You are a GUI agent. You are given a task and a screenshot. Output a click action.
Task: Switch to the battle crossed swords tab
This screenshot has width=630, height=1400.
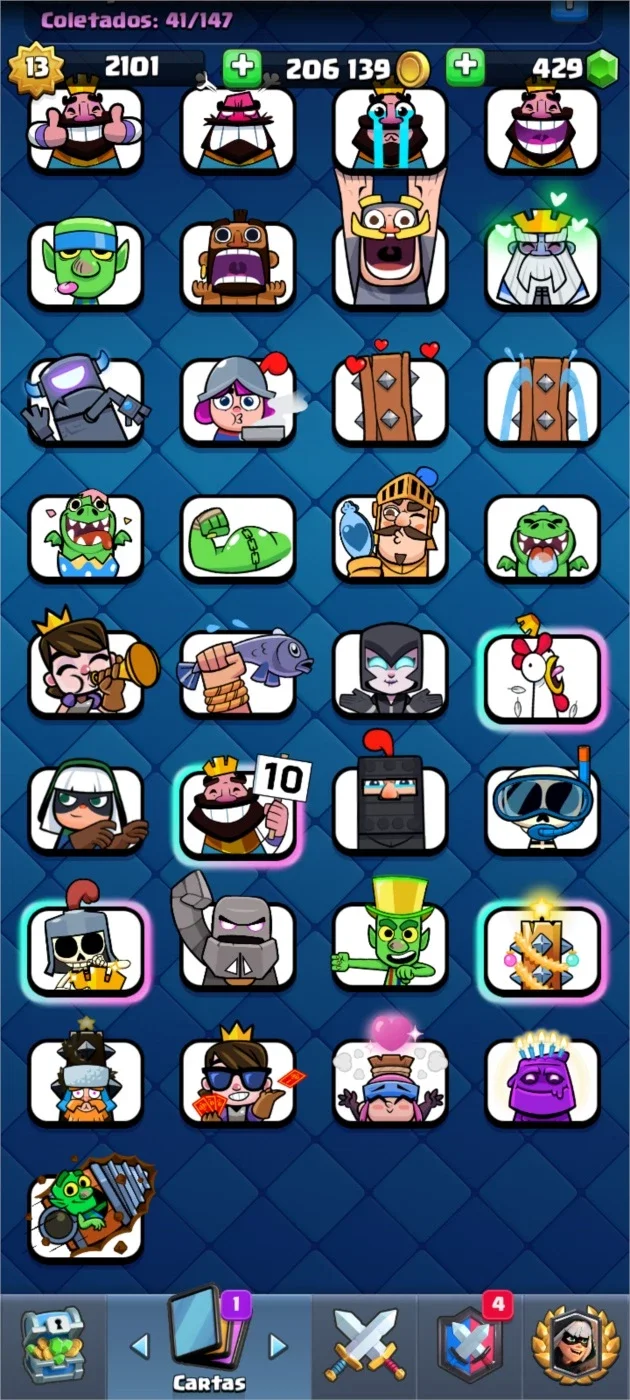[365, 1346]
